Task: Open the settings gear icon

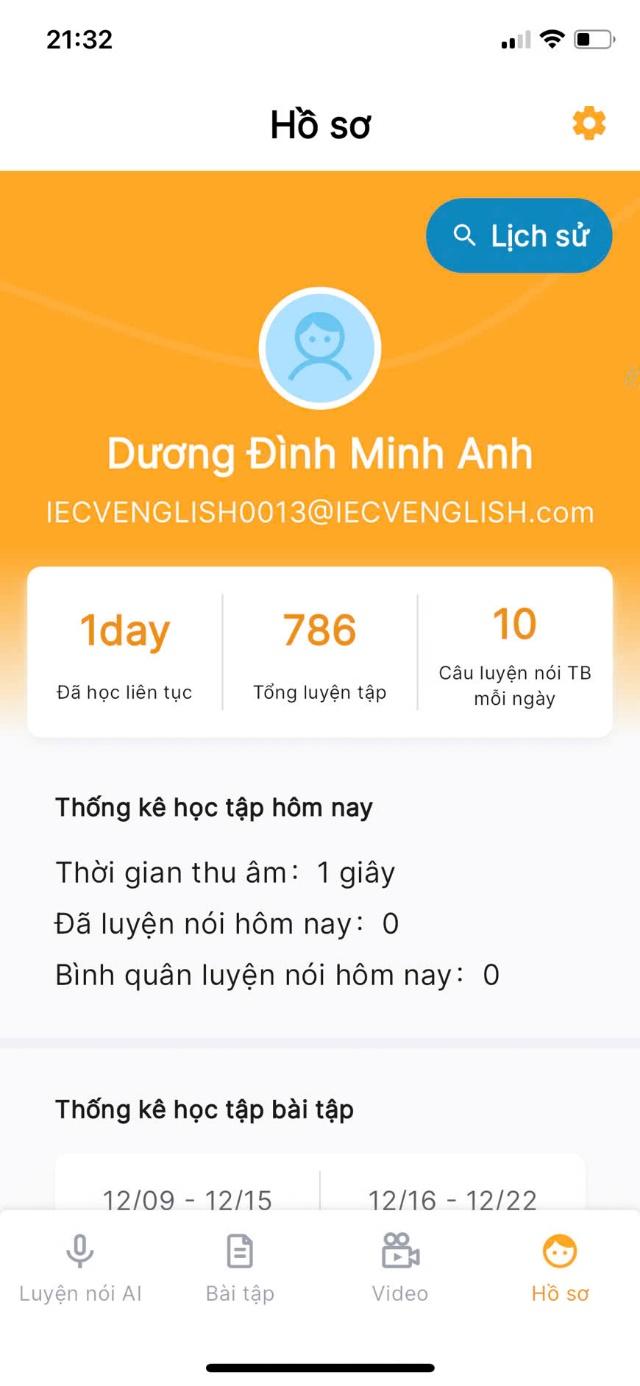Action: click(589, 124)
